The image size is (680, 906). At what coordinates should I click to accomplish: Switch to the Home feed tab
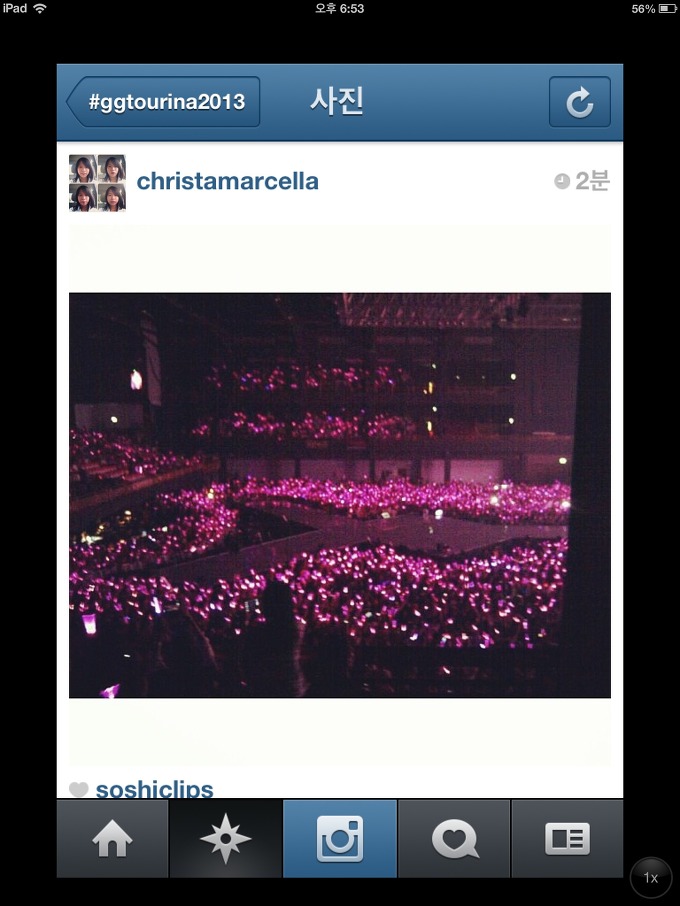click(x=112, y=839)
